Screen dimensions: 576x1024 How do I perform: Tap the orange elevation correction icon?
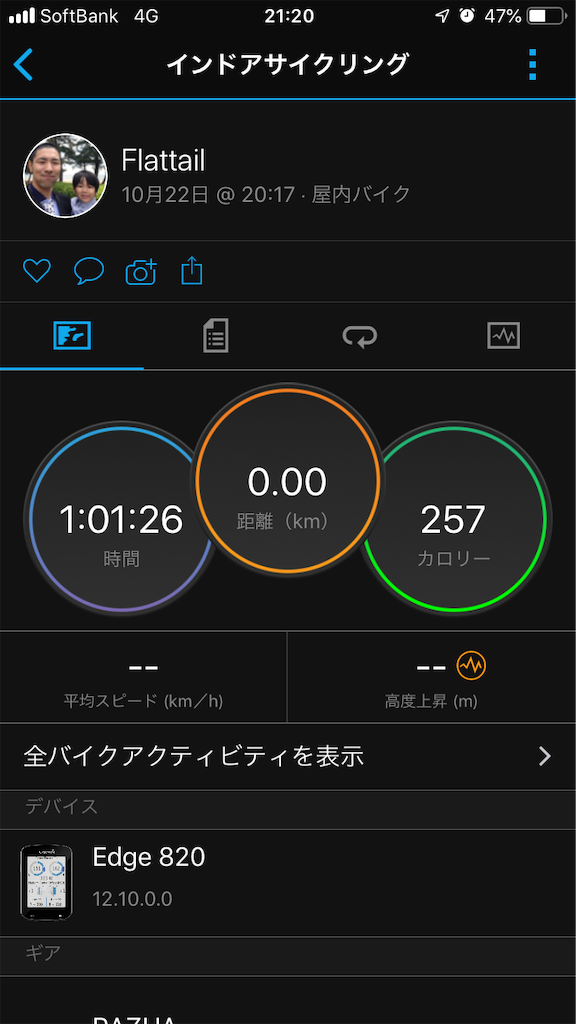click(472, 666)
